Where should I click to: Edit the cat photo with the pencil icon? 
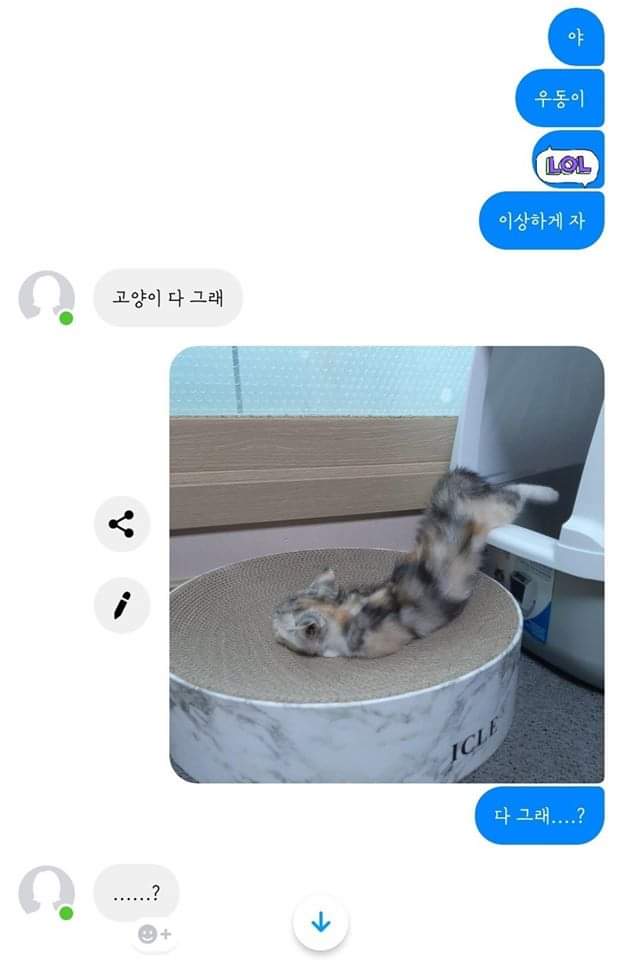click(122, 605)
